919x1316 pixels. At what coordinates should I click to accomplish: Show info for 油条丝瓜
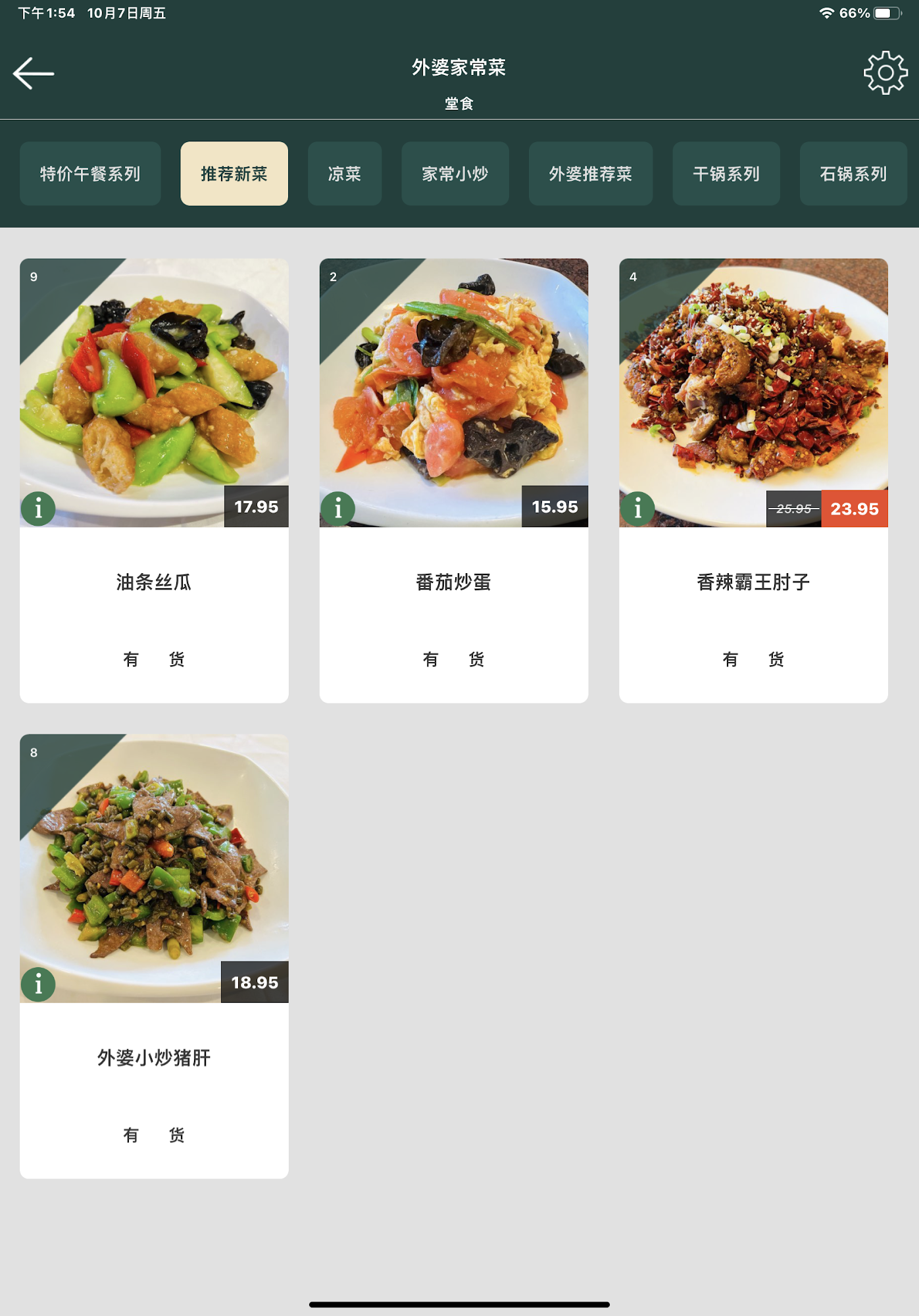pyautogui.click(x=38, y=509)
